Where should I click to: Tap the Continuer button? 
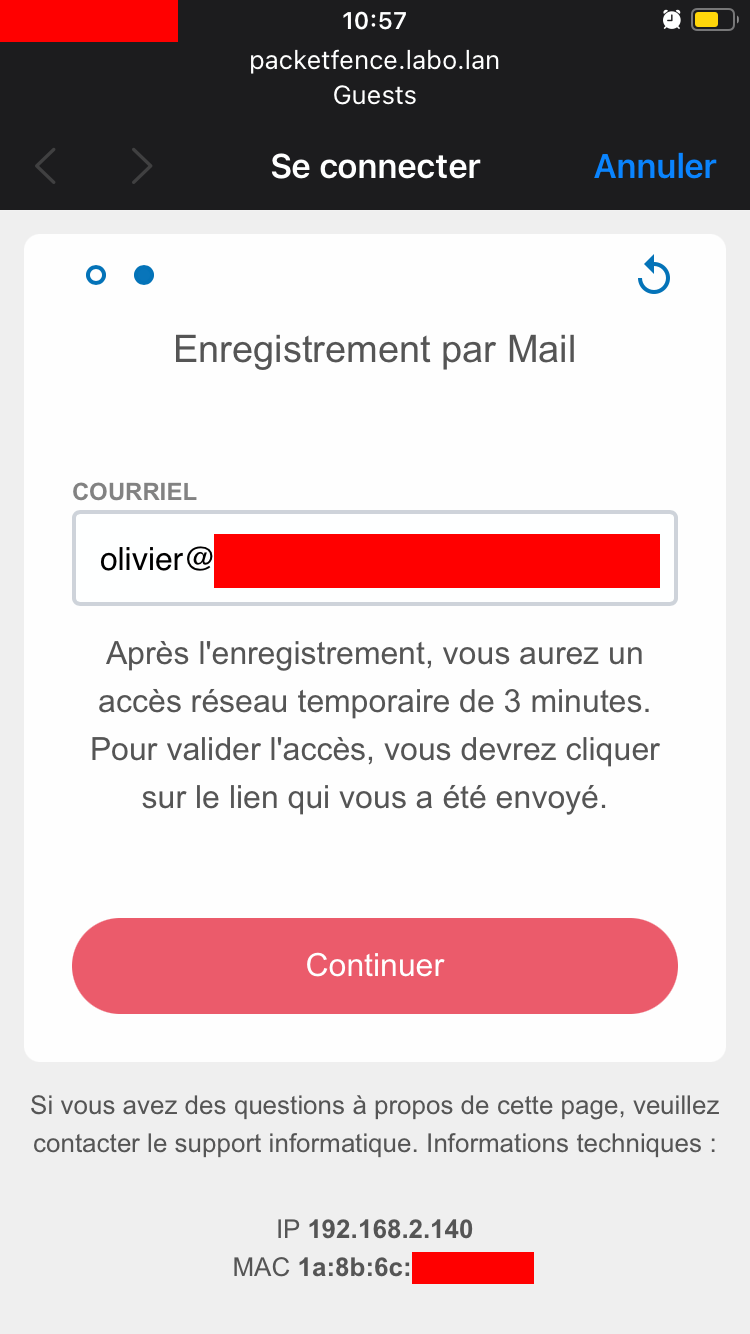(375, 965)
